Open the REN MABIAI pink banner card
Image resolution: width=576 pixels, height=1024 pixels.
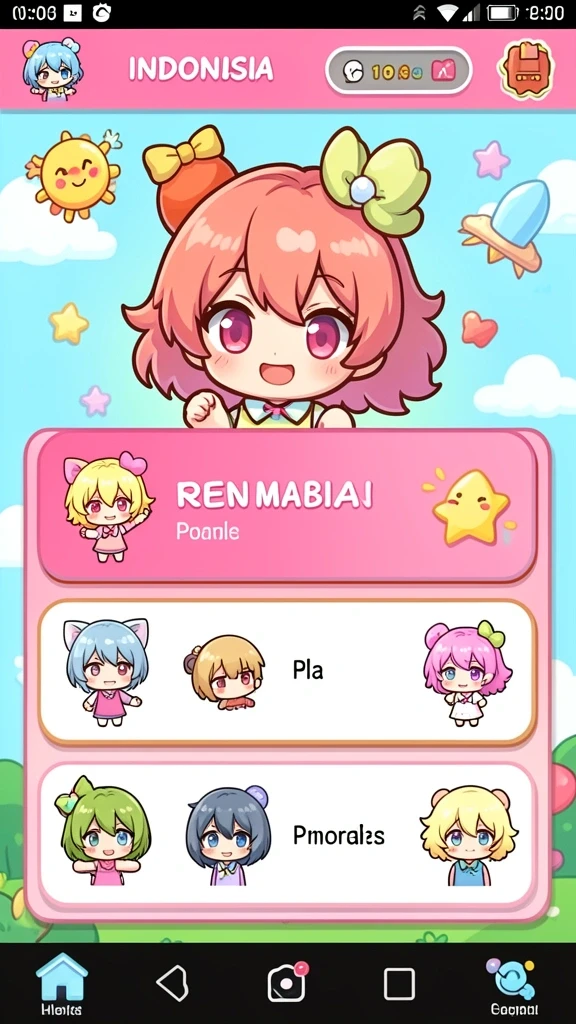point(287,507)
